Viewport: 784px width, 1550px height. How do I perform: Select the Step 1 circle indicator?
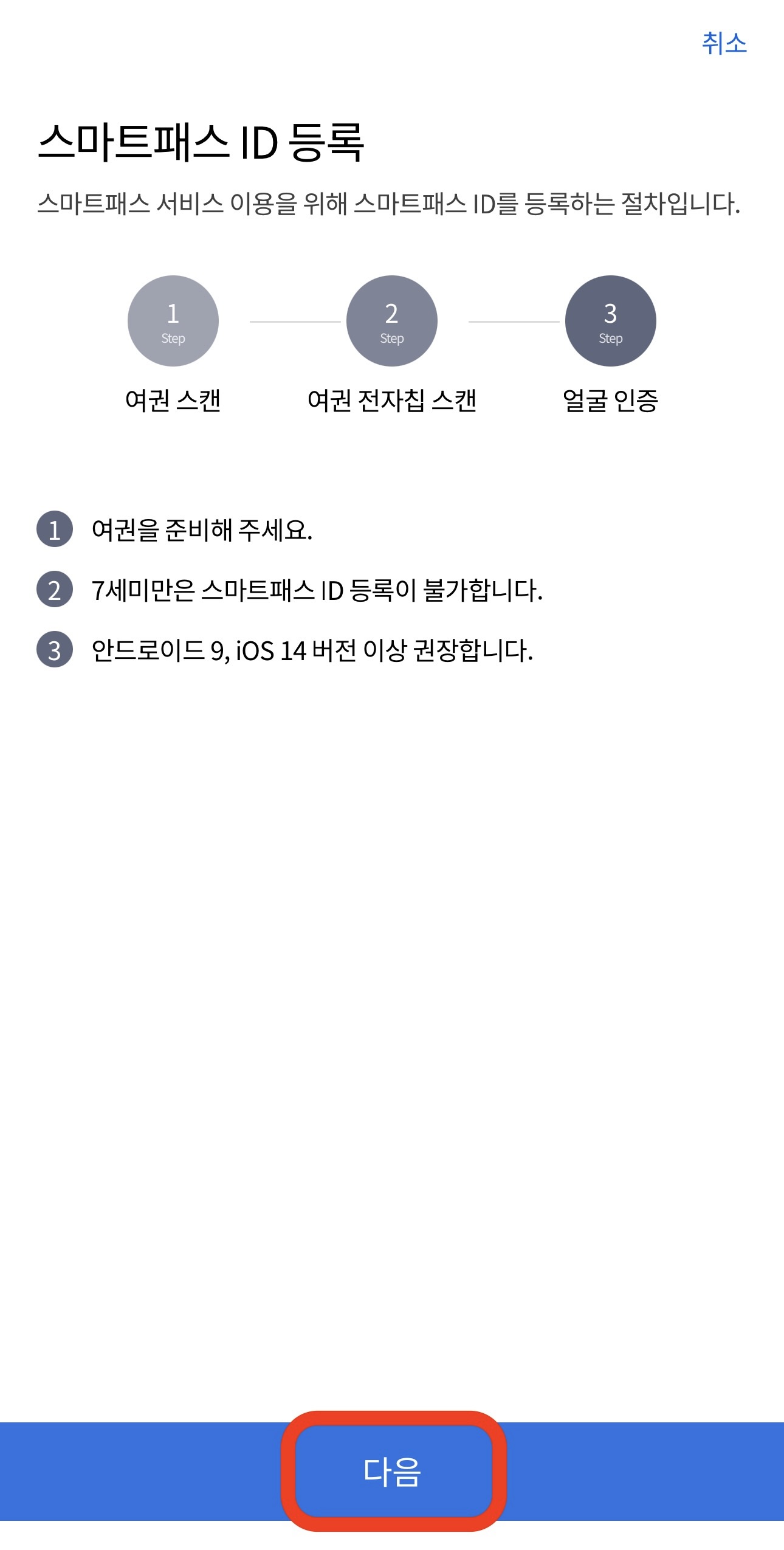point(173,321)
